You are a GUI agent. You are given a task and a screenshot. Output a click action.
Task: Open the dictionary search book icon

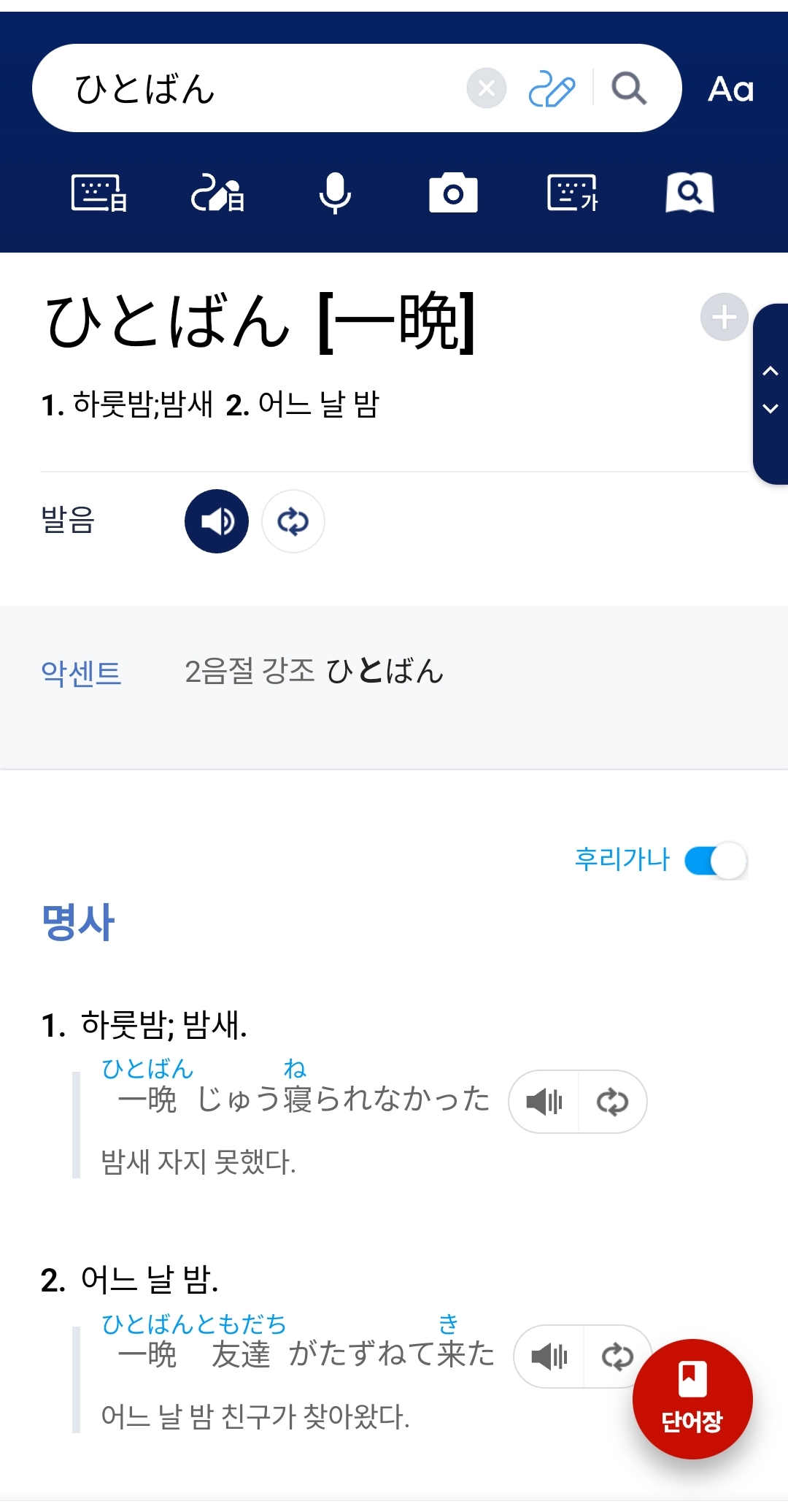(x=689, y=193)
